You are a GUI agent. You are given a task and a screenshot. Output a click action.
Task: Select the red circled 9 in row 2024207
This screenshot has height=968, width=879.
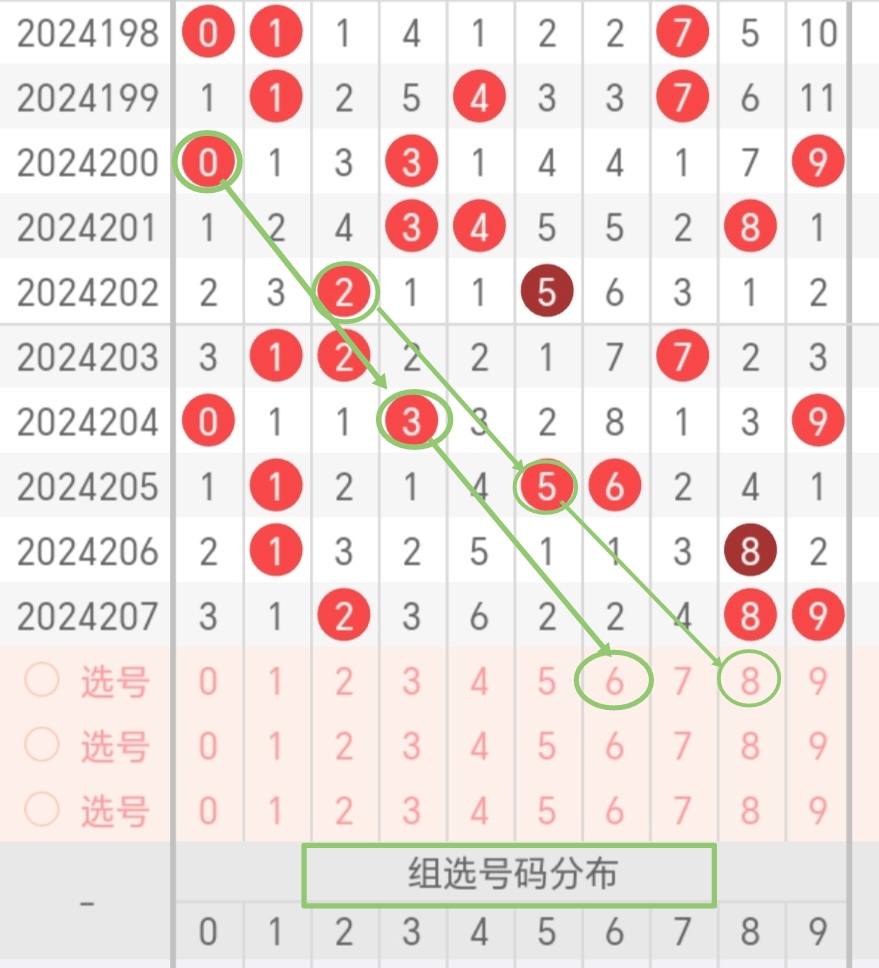[817, 614]
